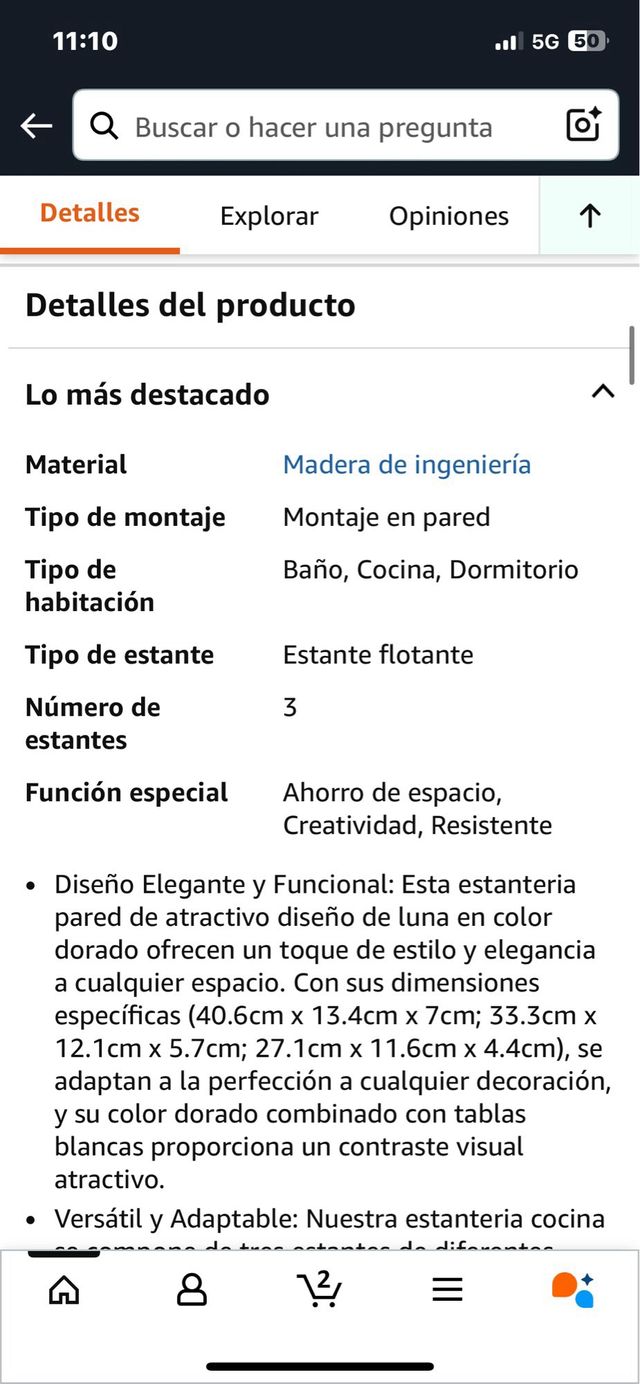Viewport: 640px width, 1384px height.
Task: Open the shopping cart with 2 items
Action: pos(319,1289)
